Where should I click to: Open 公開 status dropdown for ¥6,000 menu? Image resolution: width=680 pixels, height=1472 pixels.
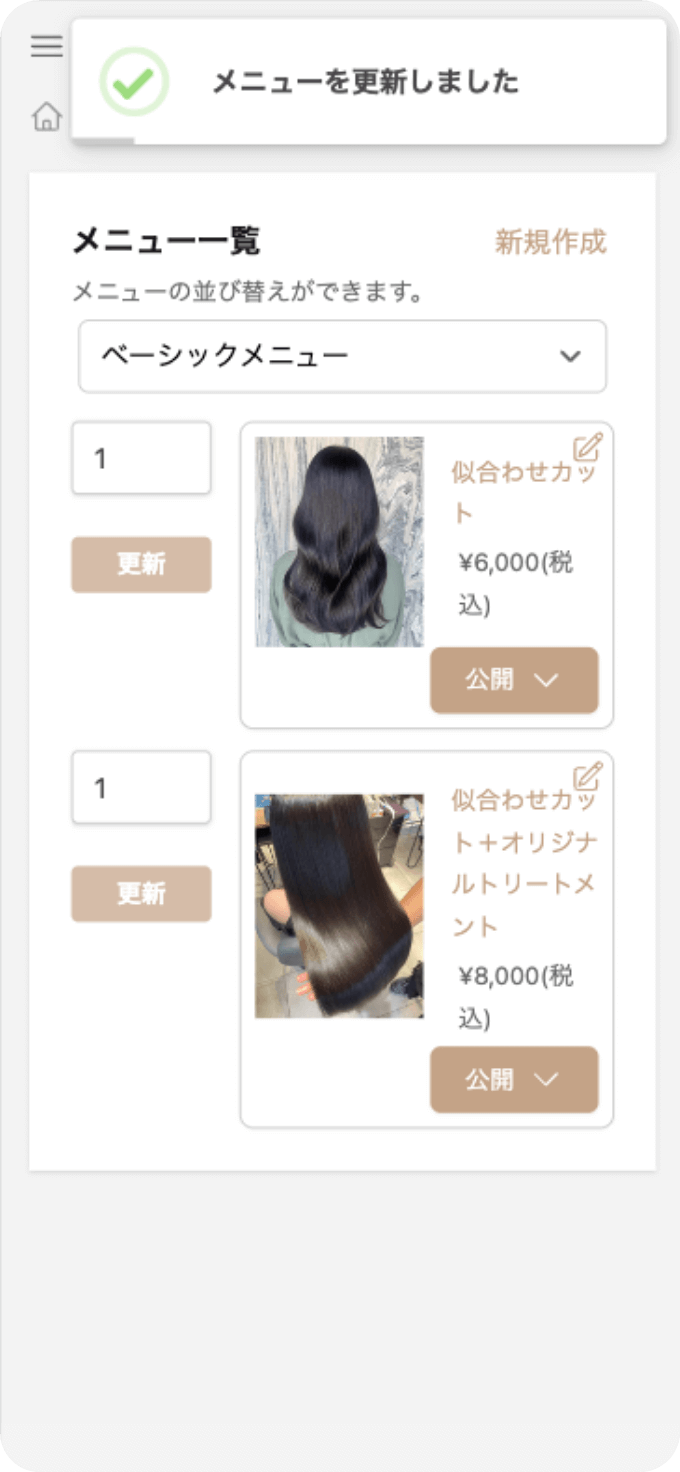[514, 680]
